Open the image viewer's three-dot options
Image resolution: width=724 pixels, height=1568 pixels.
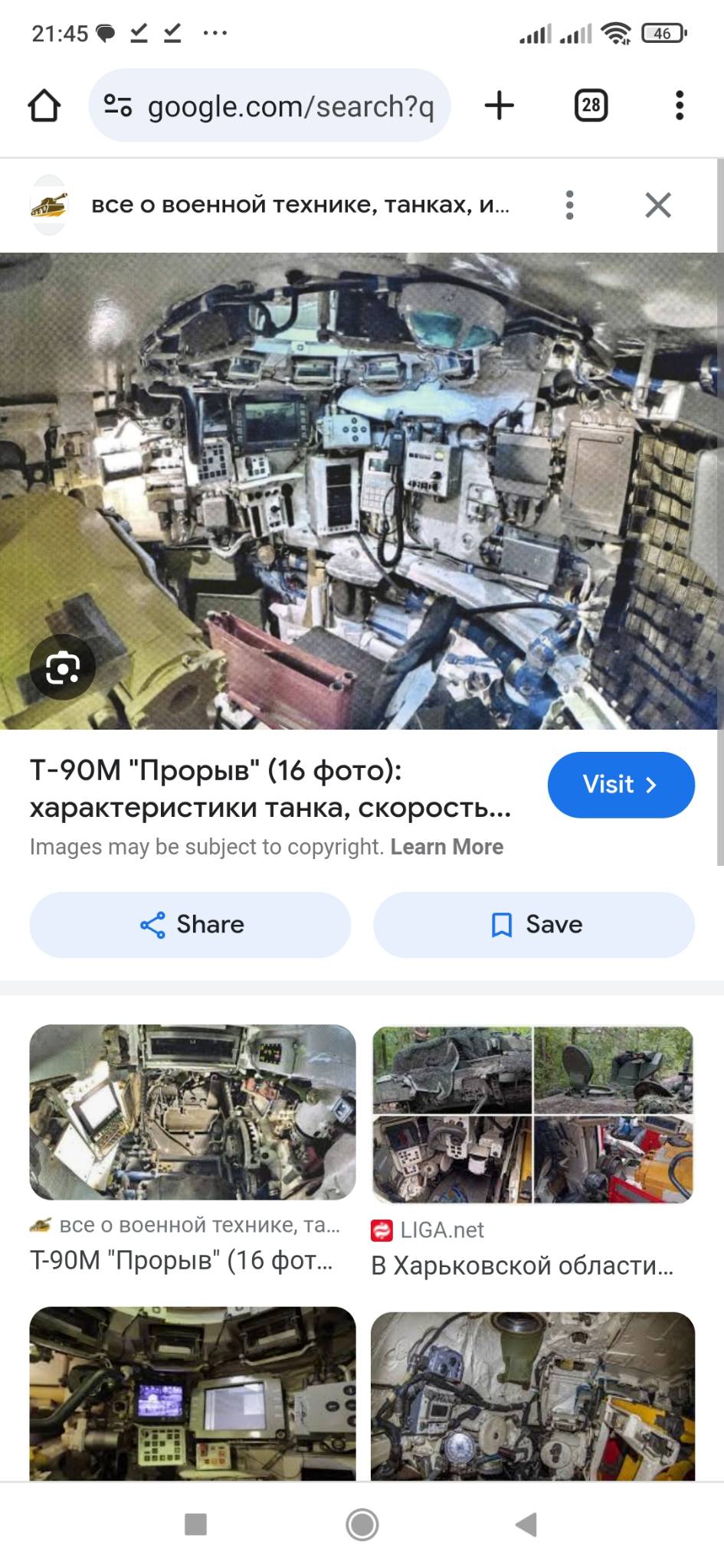[x=569, y=205]
